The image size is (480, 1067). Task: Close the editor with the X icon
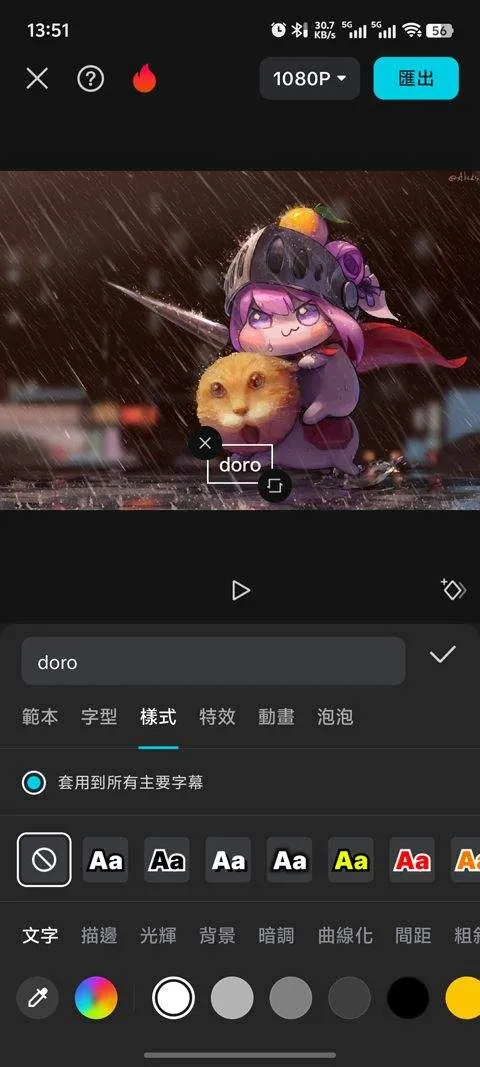click(37, 79)
